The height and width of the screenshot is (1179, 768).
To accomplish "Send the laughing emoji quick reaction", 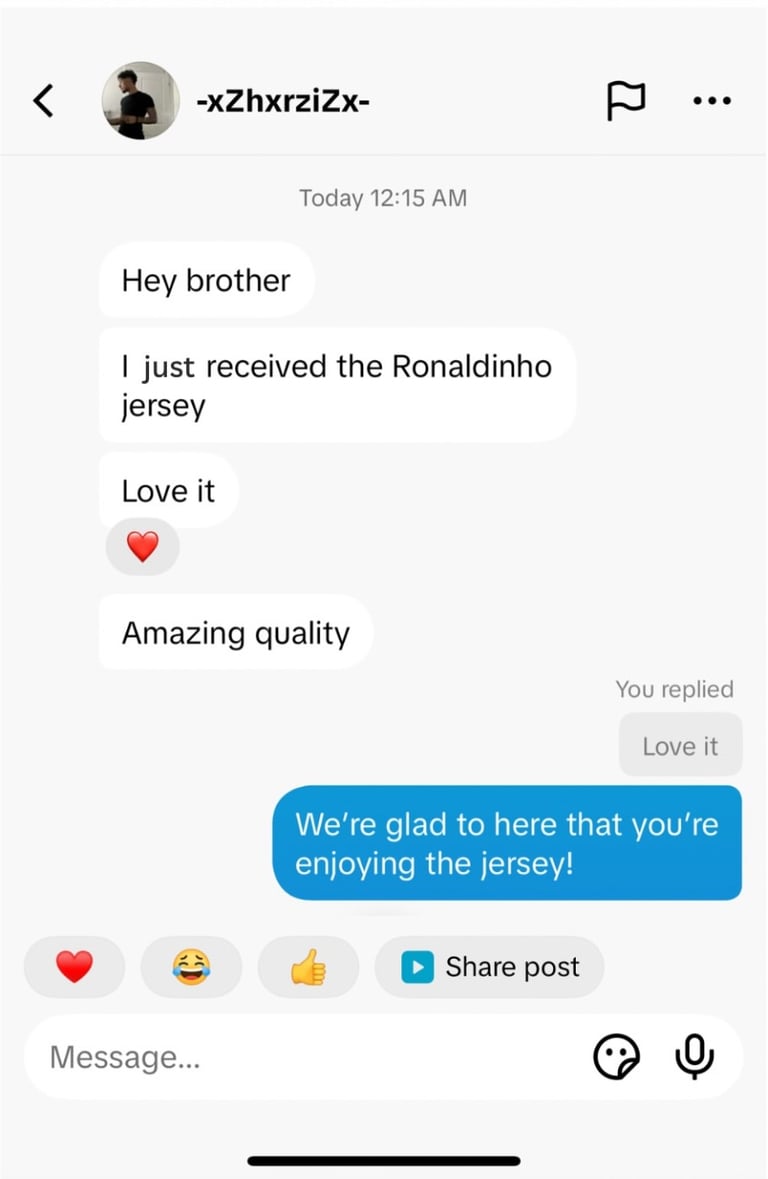I will [x=191, y=967].
